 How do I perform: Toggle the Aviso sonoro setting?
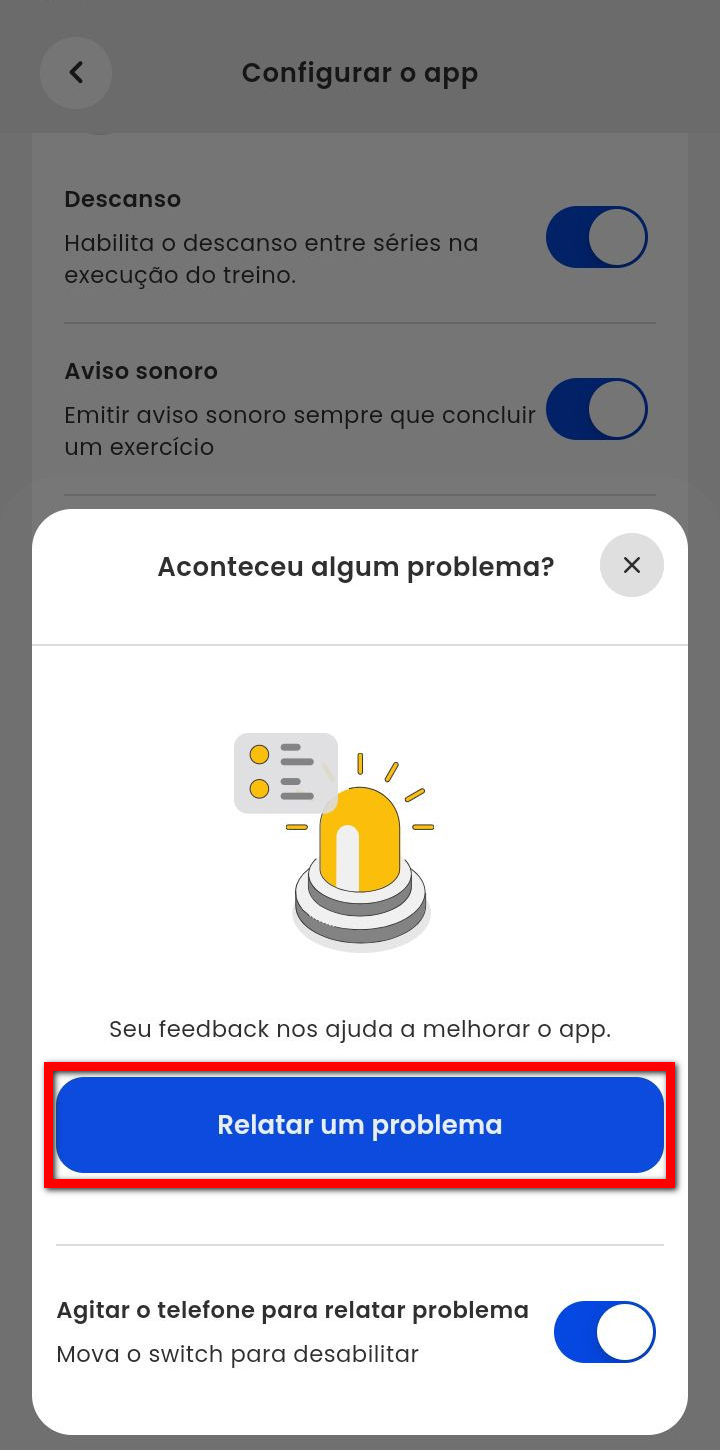pos(596,409)
